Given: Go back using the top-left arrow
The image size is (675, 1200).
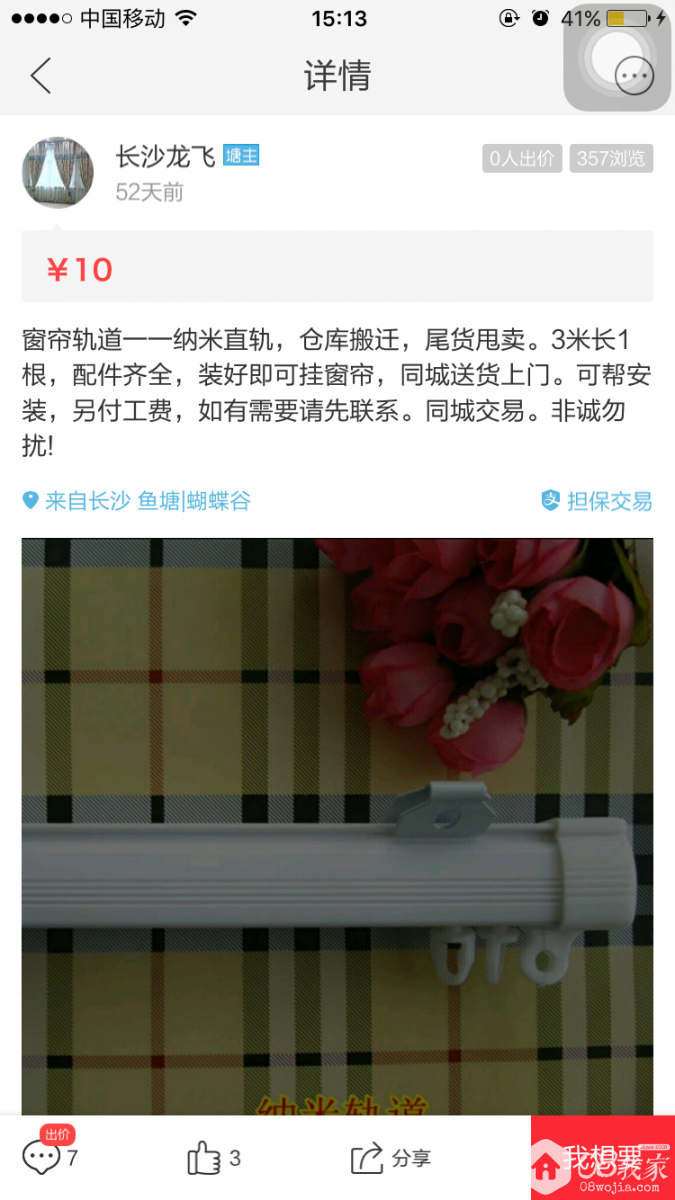Looking at the screenshot, I should pos(40,76).
